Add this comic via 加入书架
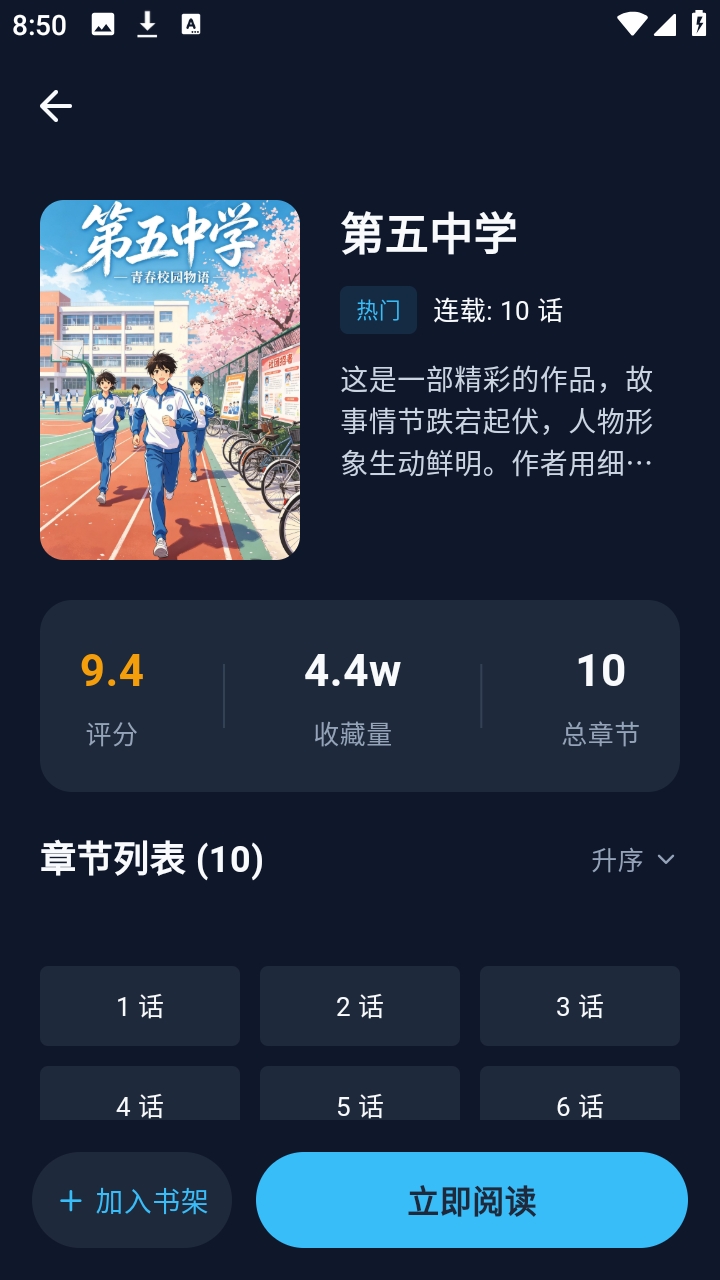 (132, 1200)
